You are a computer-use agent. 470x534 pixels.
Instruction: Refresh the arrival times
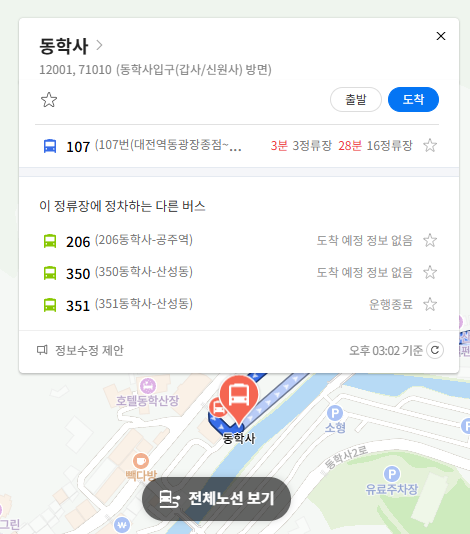coord(435,350)
